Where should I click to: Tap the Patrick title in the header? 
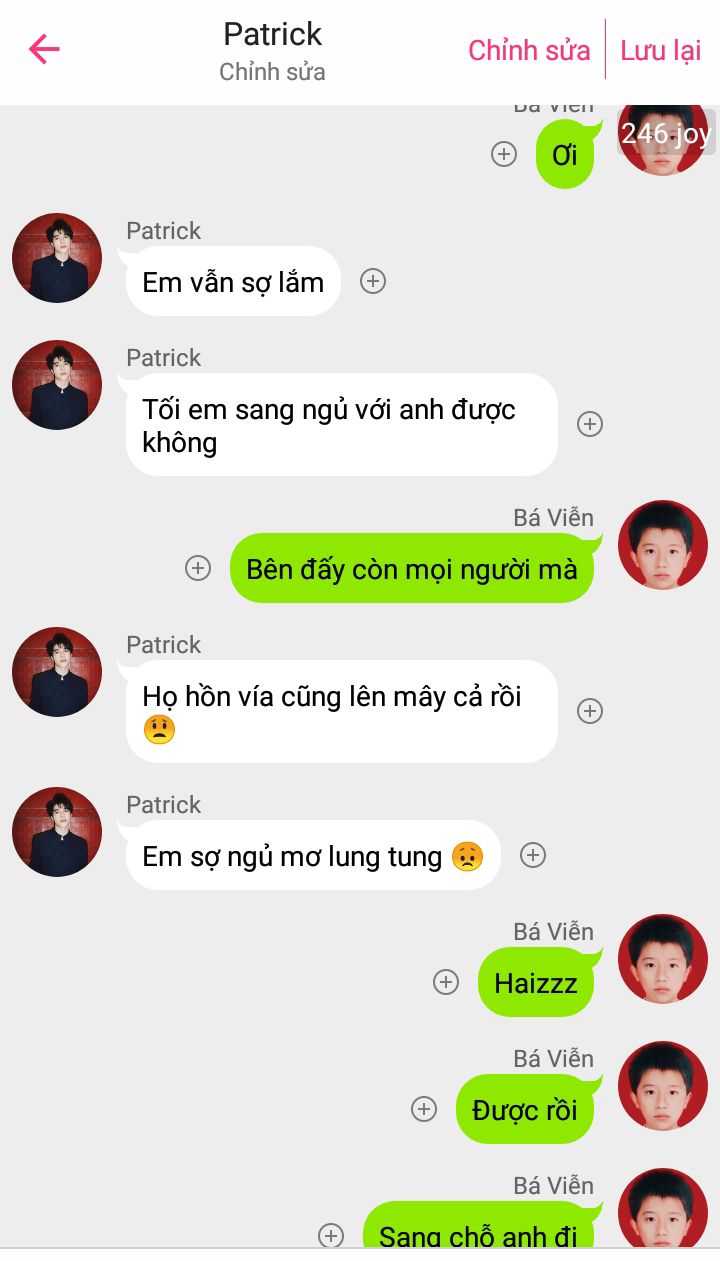tap(272, 34)
